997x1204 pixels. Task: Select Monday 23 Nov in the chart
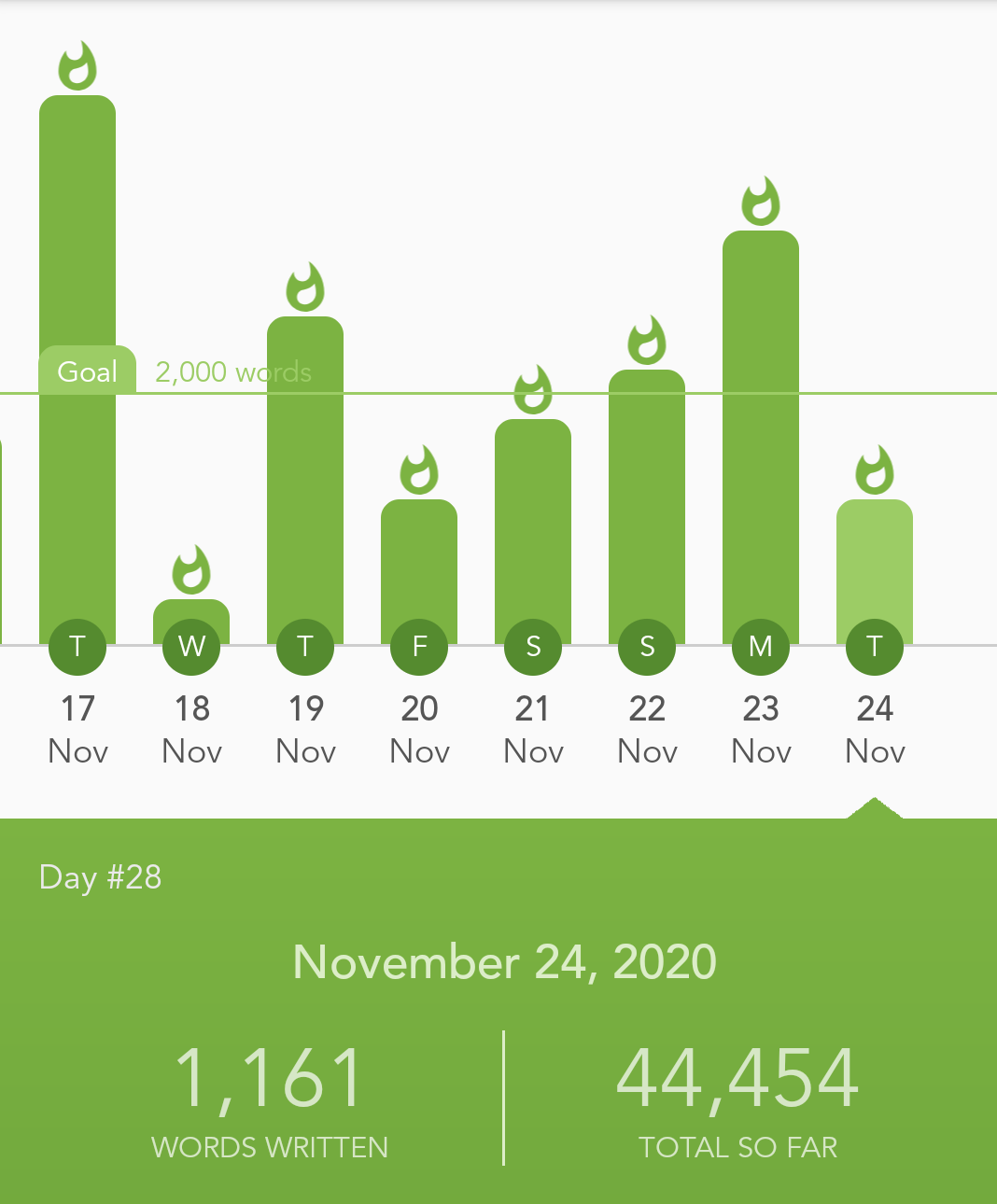click(x=761, y=437)
